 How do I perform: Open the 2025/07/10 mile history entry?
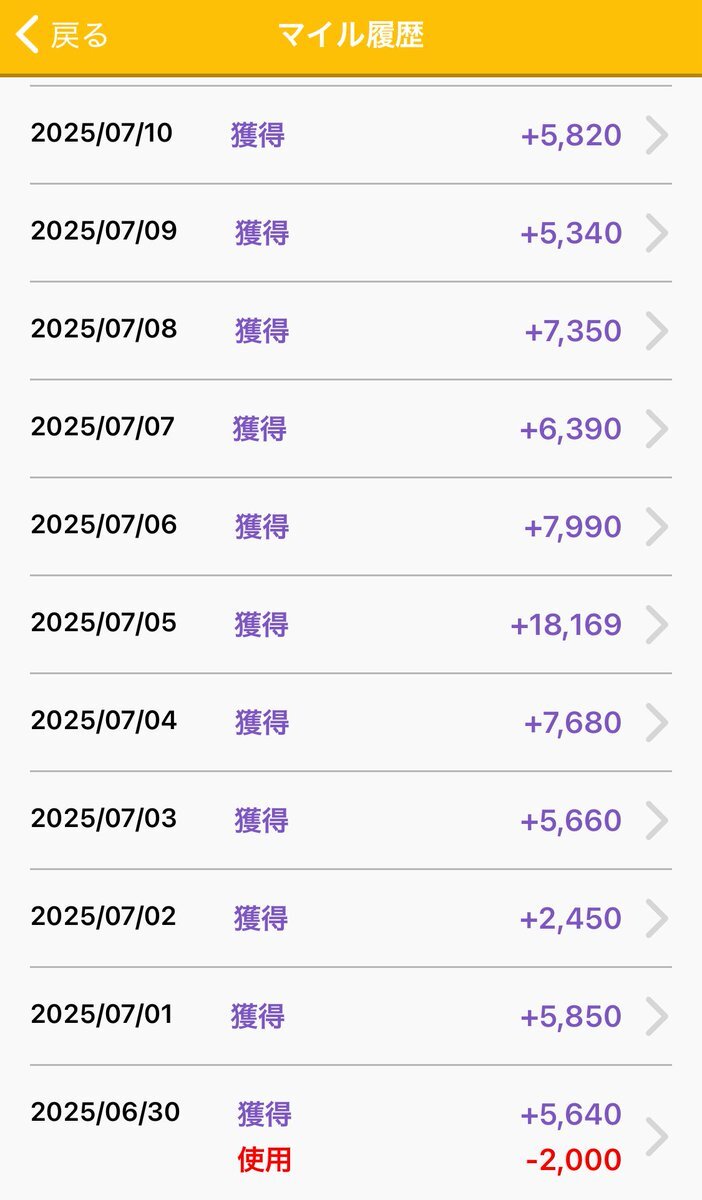(351, 135)
